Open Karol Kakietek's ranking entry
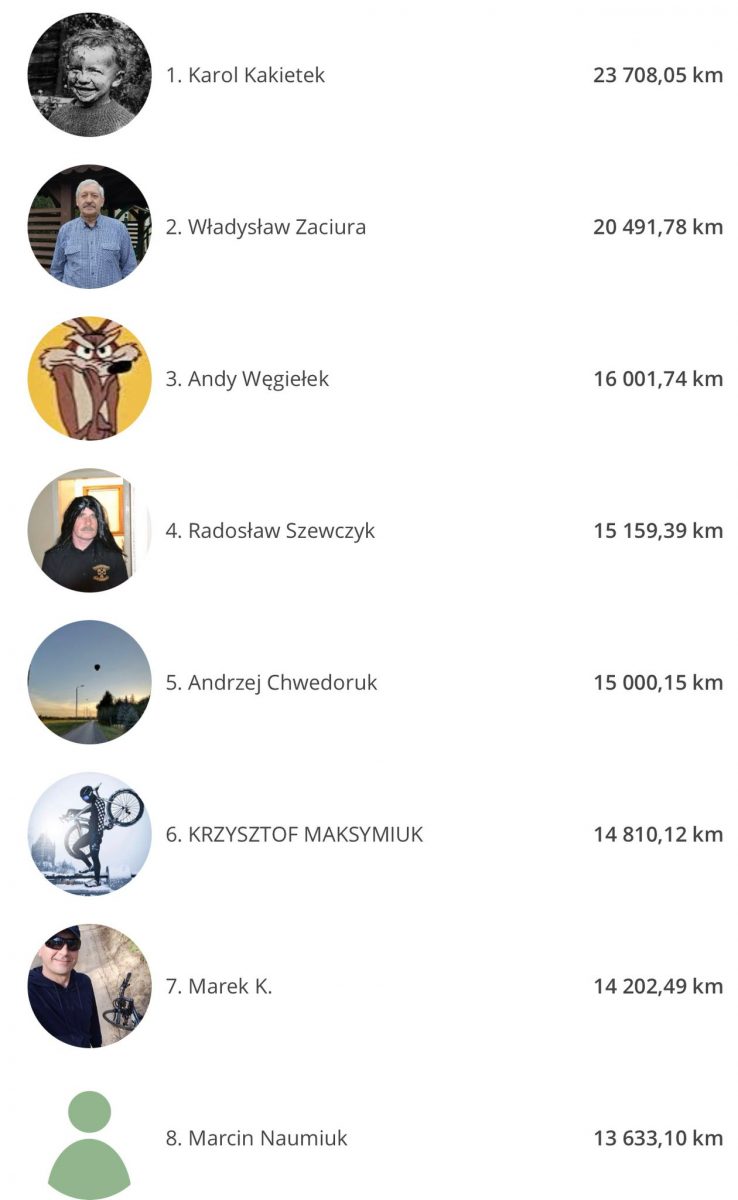Viewport: 738px width, 1200px height. coord(245,75)
